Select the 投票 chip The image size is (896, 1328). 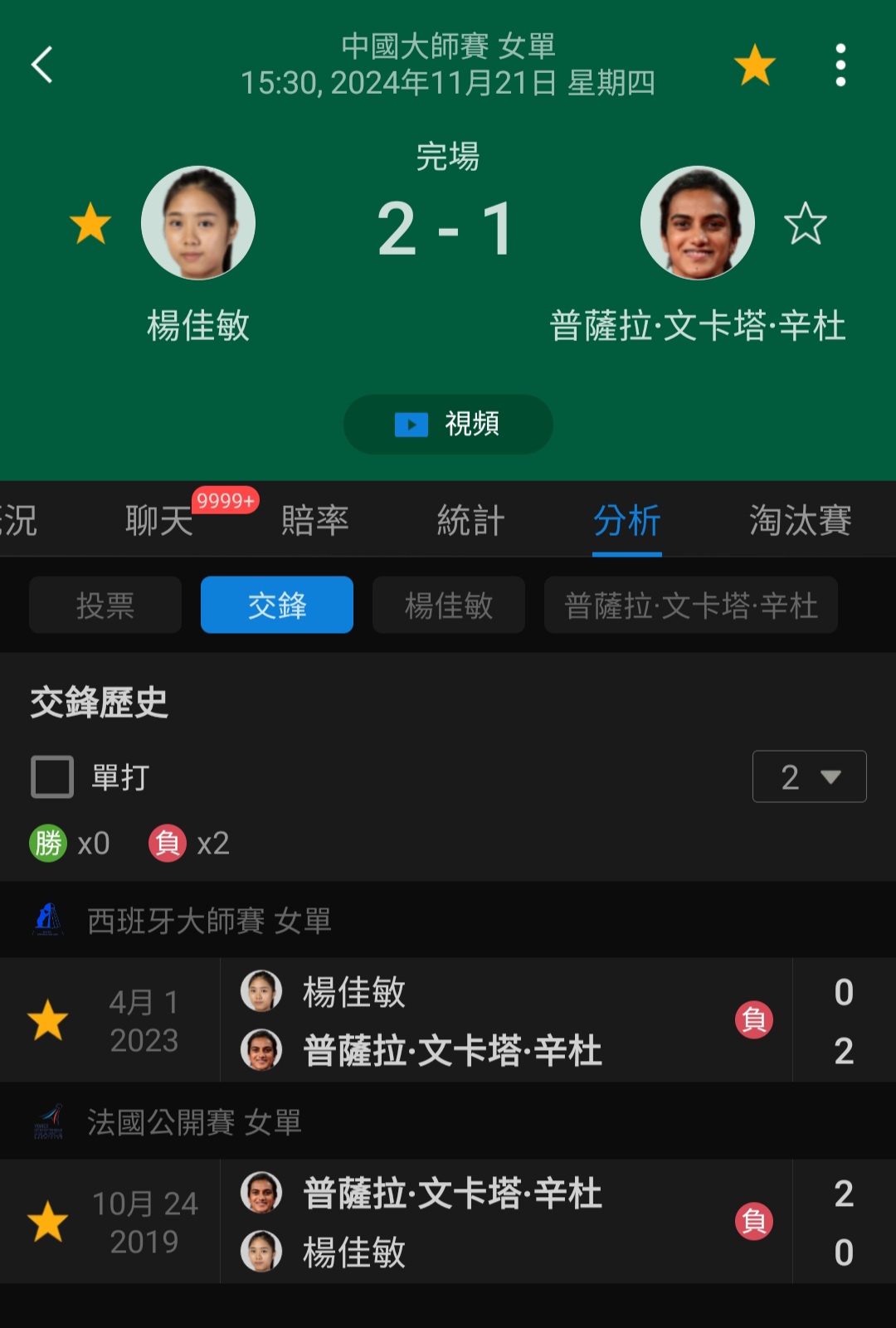[x=105, y=606]
